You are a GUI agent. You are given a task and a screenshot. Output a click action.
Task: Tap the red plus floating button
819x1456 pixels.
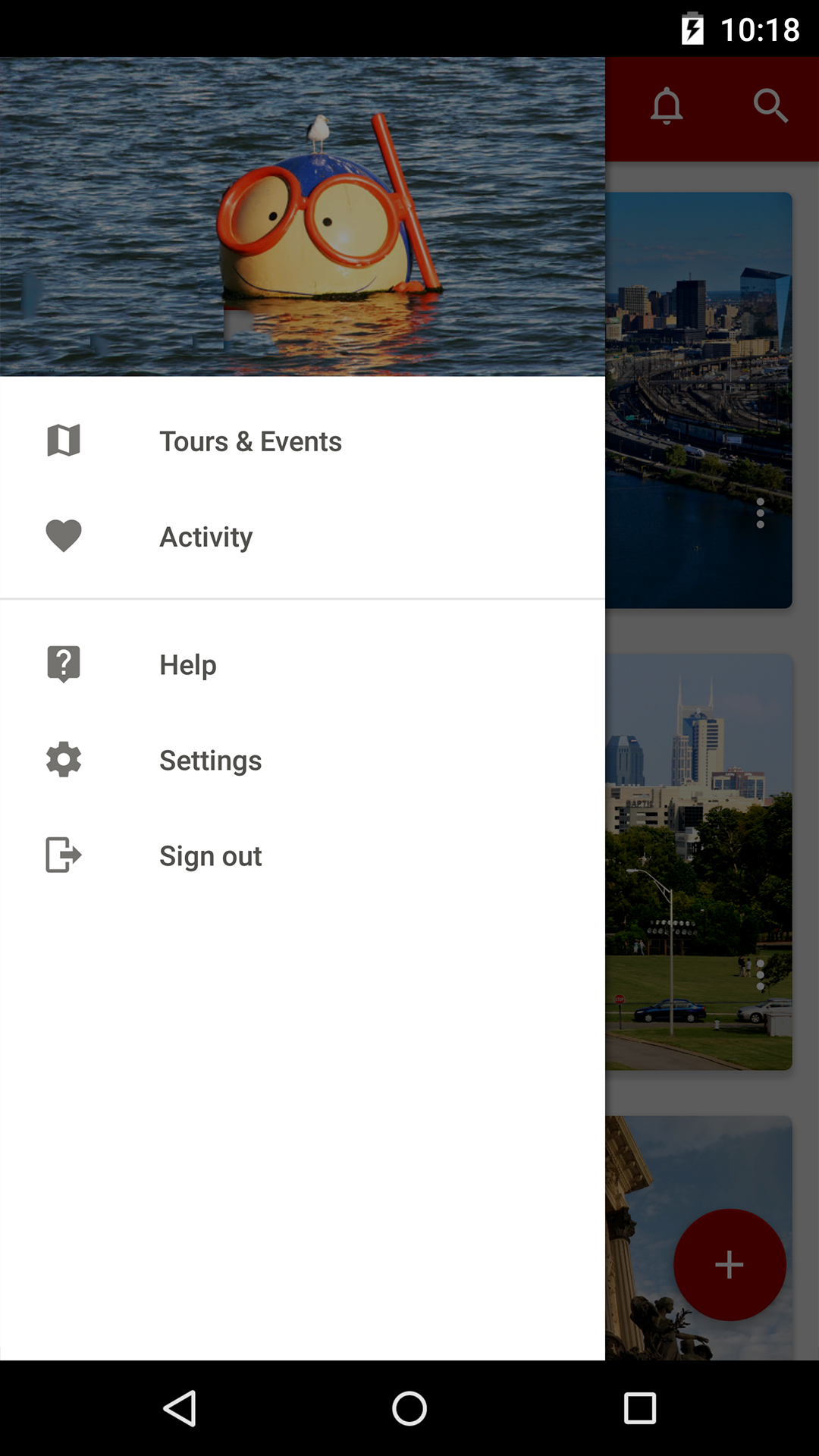(730, 1264)
